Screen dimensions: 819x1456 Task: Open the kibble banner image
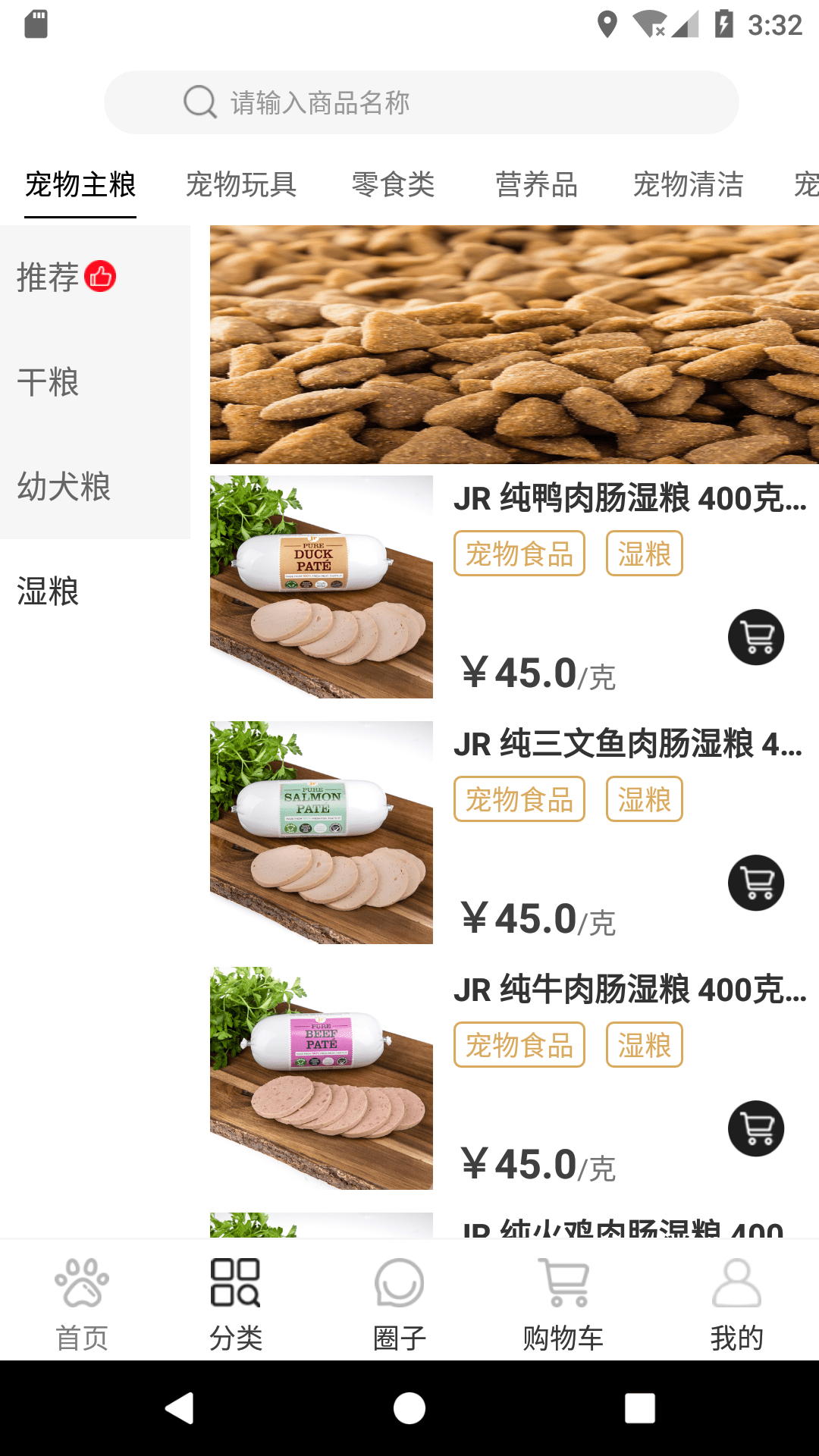click(514, 344)
